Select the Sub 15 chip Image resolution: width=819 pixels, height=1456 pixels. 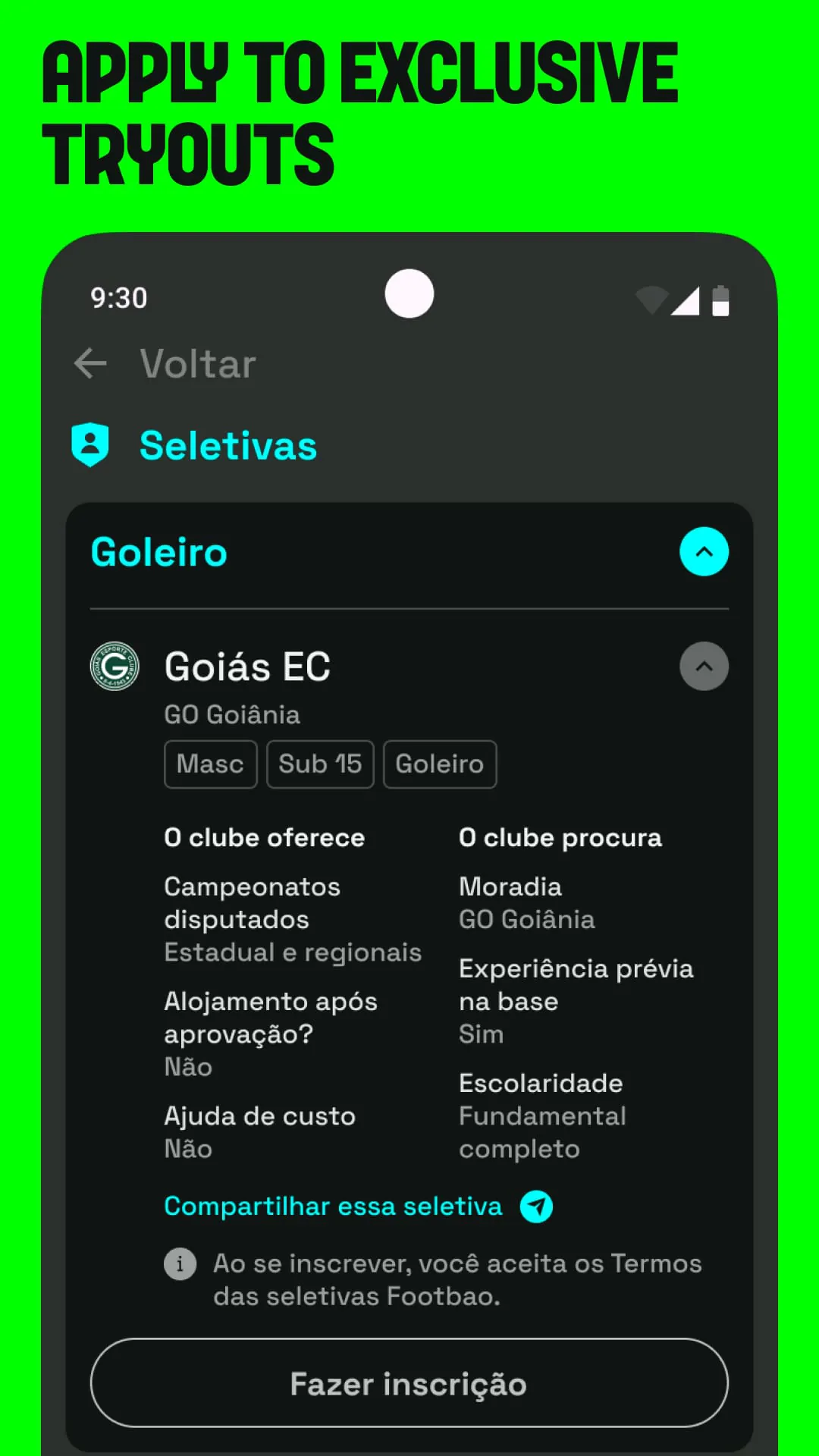[x=319, y=764]
